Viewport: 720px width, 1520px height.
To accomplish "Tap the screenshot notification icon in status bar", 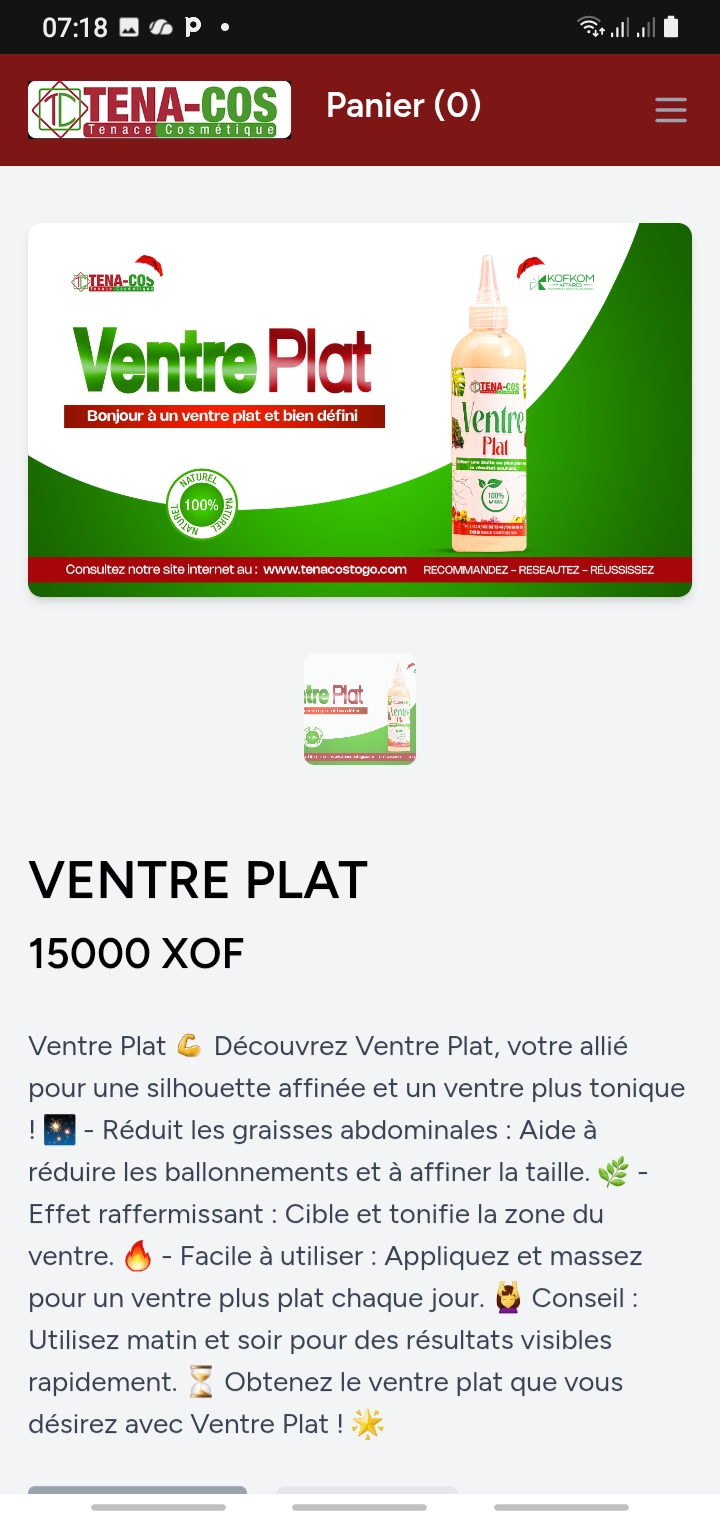I will tap(129, 26).
